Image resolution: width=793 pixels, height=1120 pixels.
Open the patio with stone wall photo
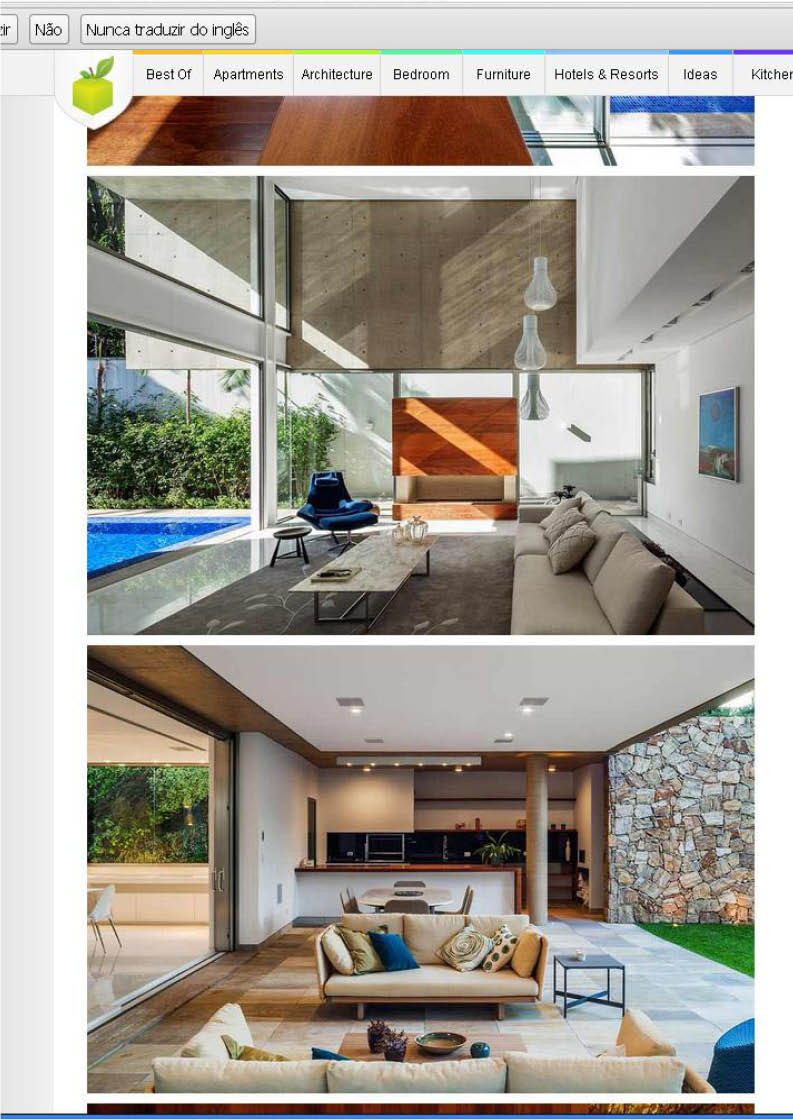420,868
